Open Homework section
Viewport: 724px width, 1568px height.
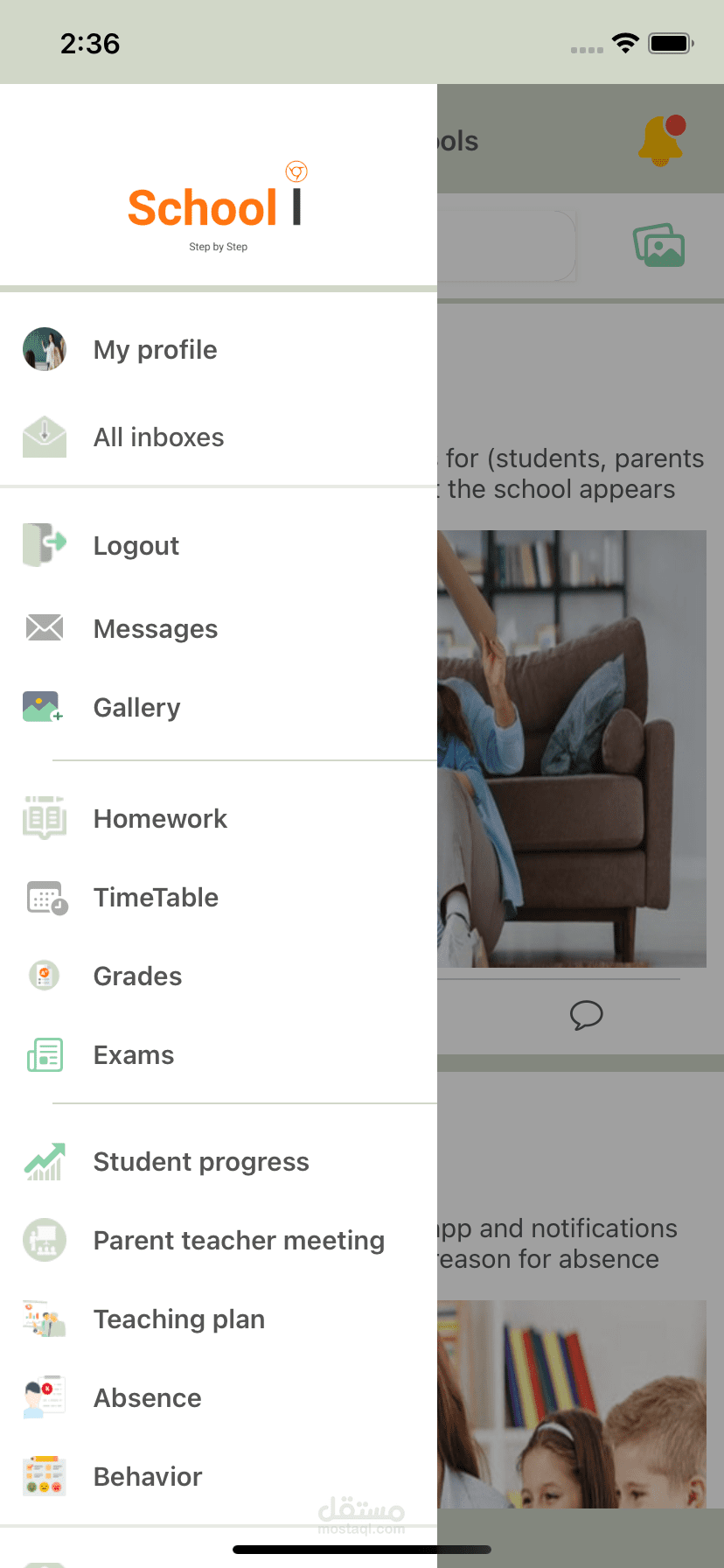[x=160, y=819]
